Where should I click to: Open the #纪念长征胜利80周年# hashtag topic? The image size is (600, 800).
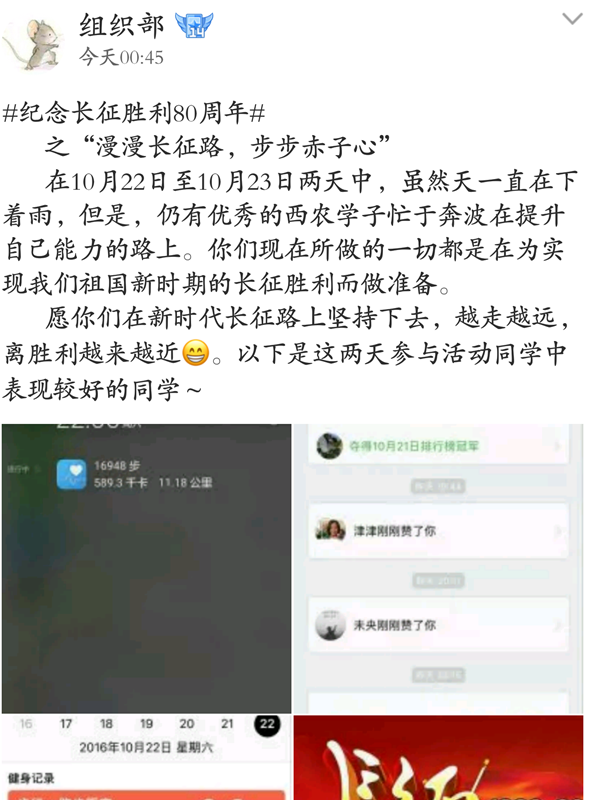[134, 113]
